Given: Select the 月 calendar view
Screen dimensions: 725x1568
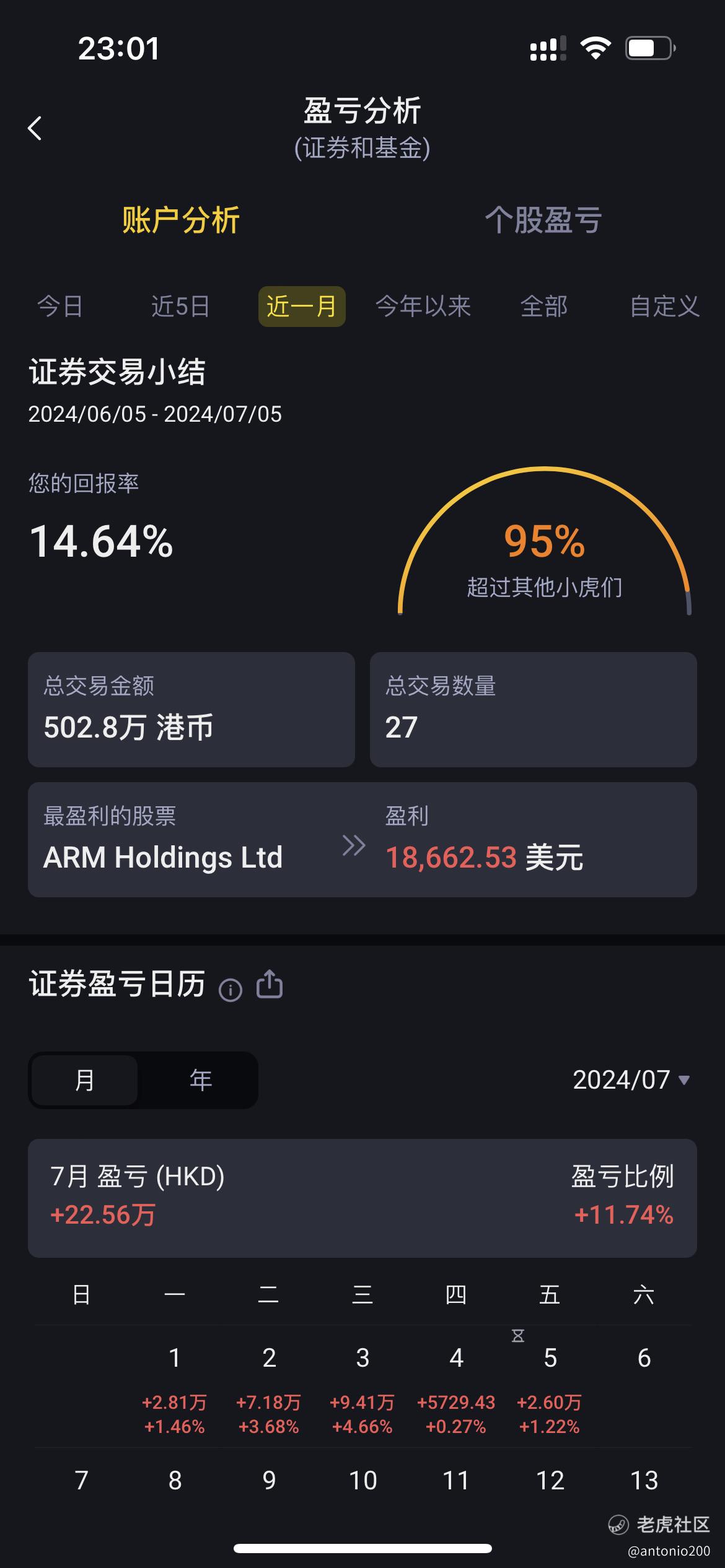Looking at the screenshot, I should [x=84, y=1080].
